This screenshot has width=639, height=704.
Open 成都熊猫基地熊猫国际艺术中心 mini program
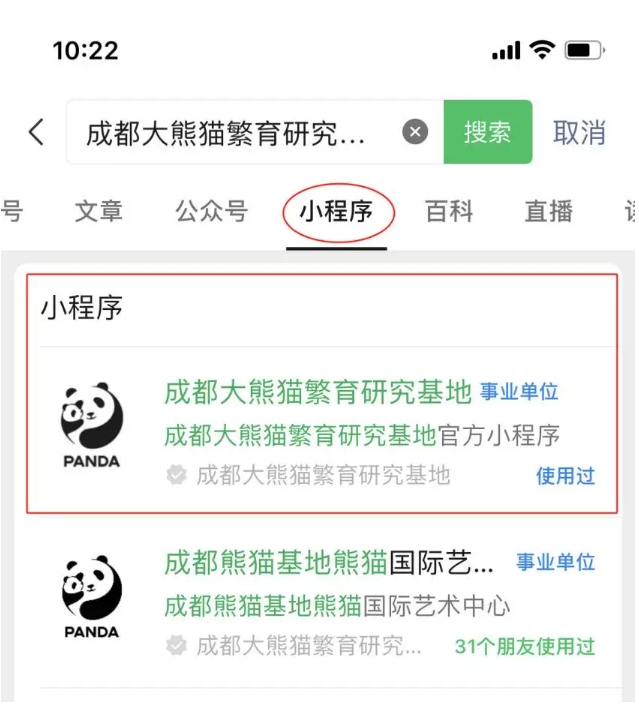pyautogui.click(x=329, y=563)
